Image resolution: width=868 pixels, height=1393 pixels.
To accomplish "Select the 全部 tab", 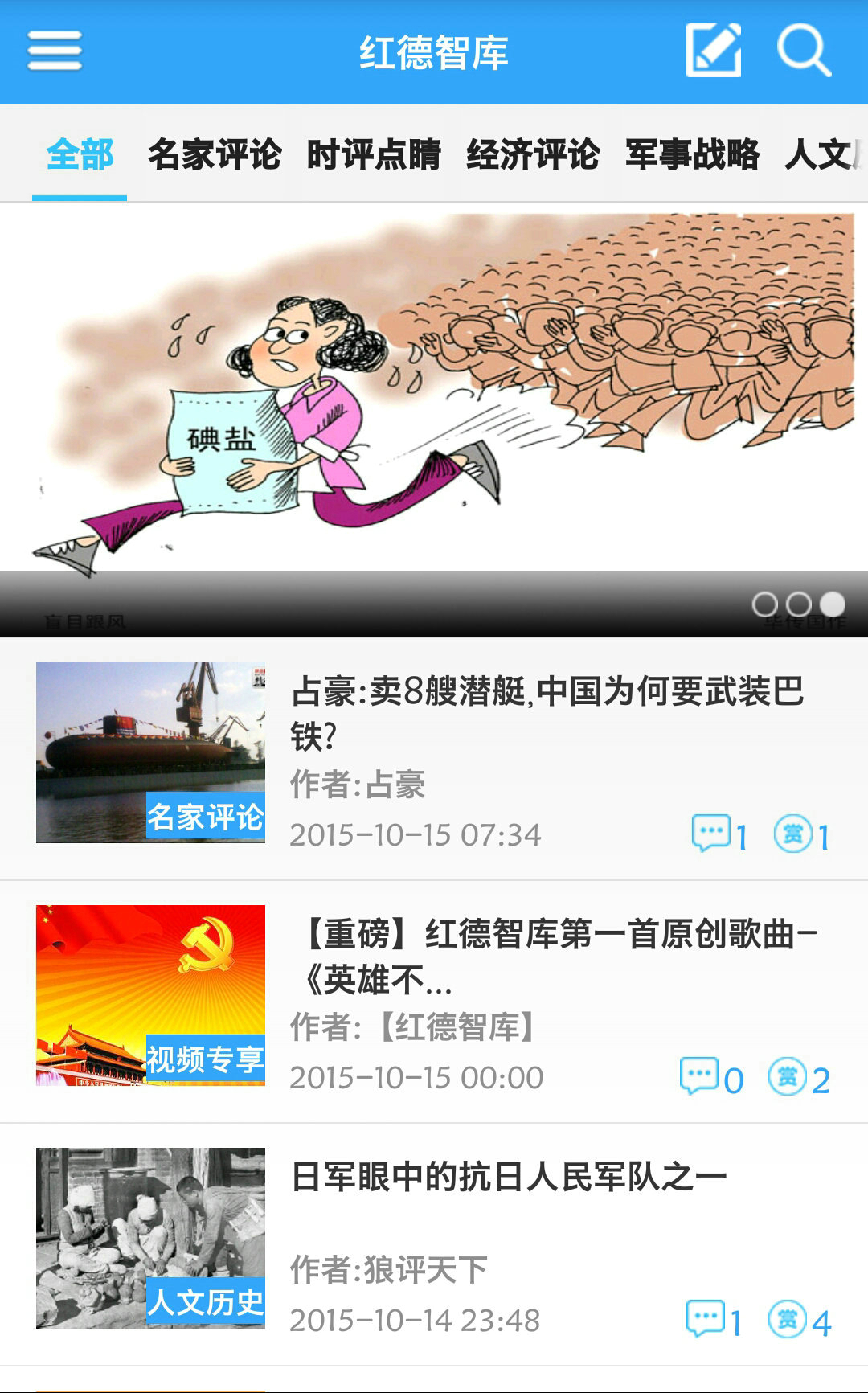I will (x=80, y=154).
